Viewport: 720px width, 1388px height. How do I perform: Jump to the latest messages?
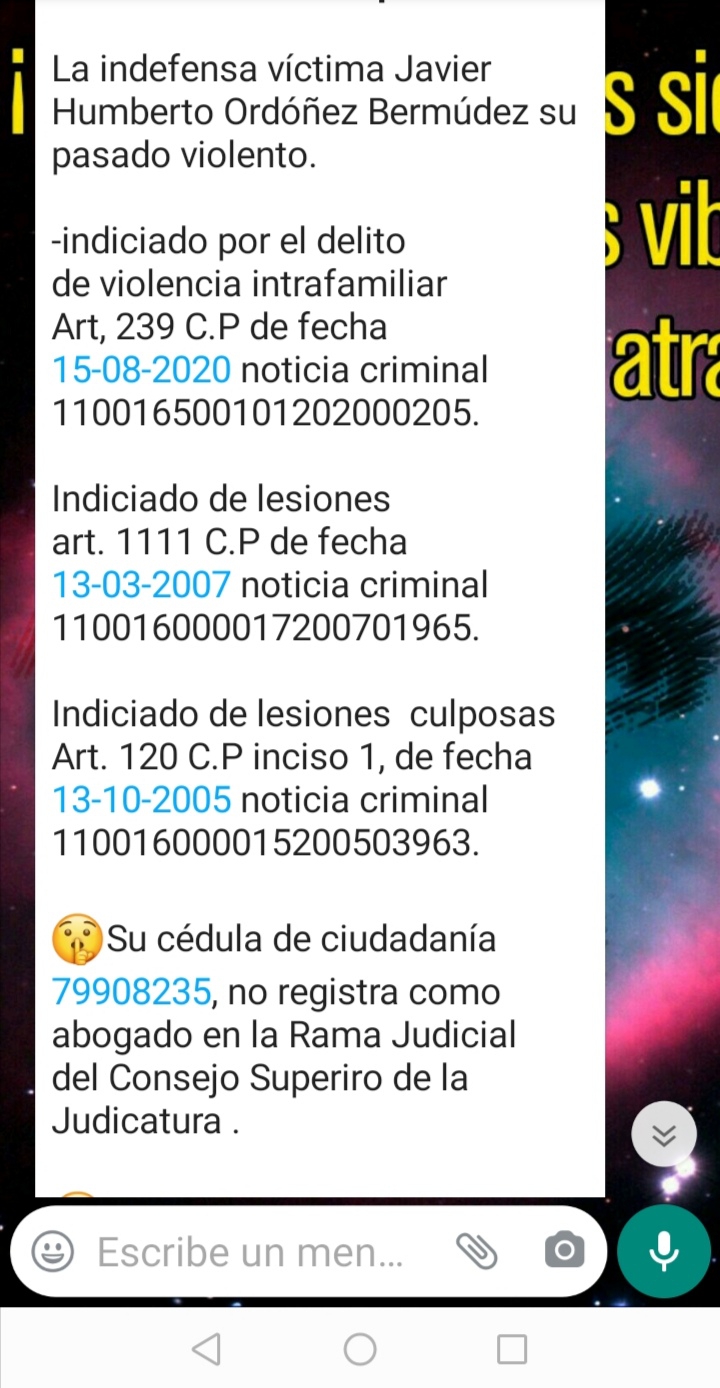[x=665, y=1133]
